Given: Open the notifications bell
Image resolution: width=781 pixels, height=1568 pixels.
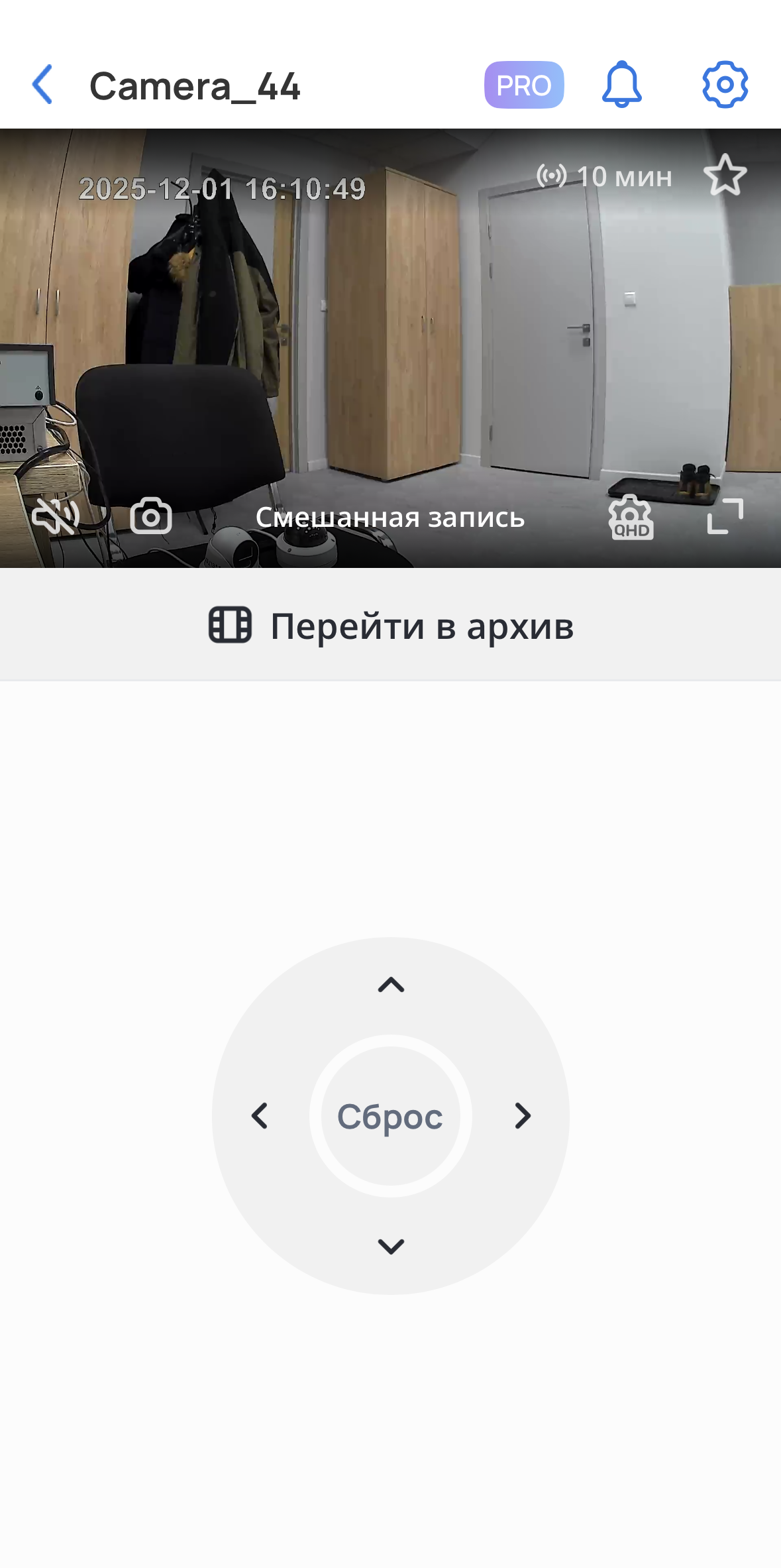Looking at the screenshot, I should tap(621, 85).
